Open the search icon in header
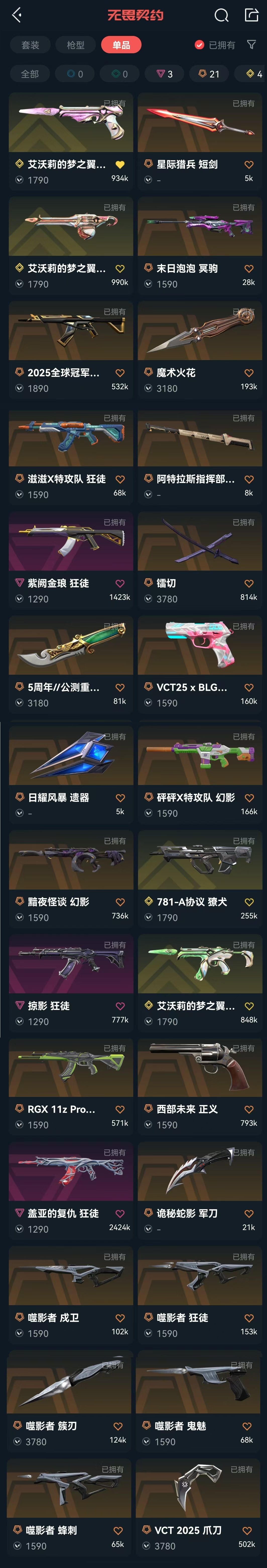This screenshot has height=1568, width=267. tap(221, 15)
